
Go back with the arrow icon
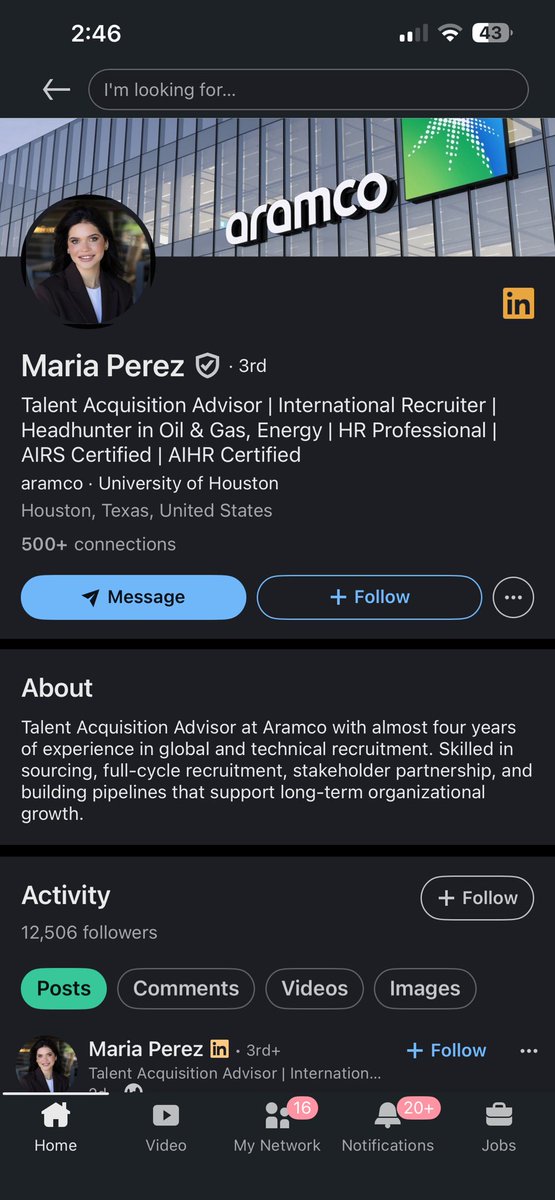tap(56, 89)
